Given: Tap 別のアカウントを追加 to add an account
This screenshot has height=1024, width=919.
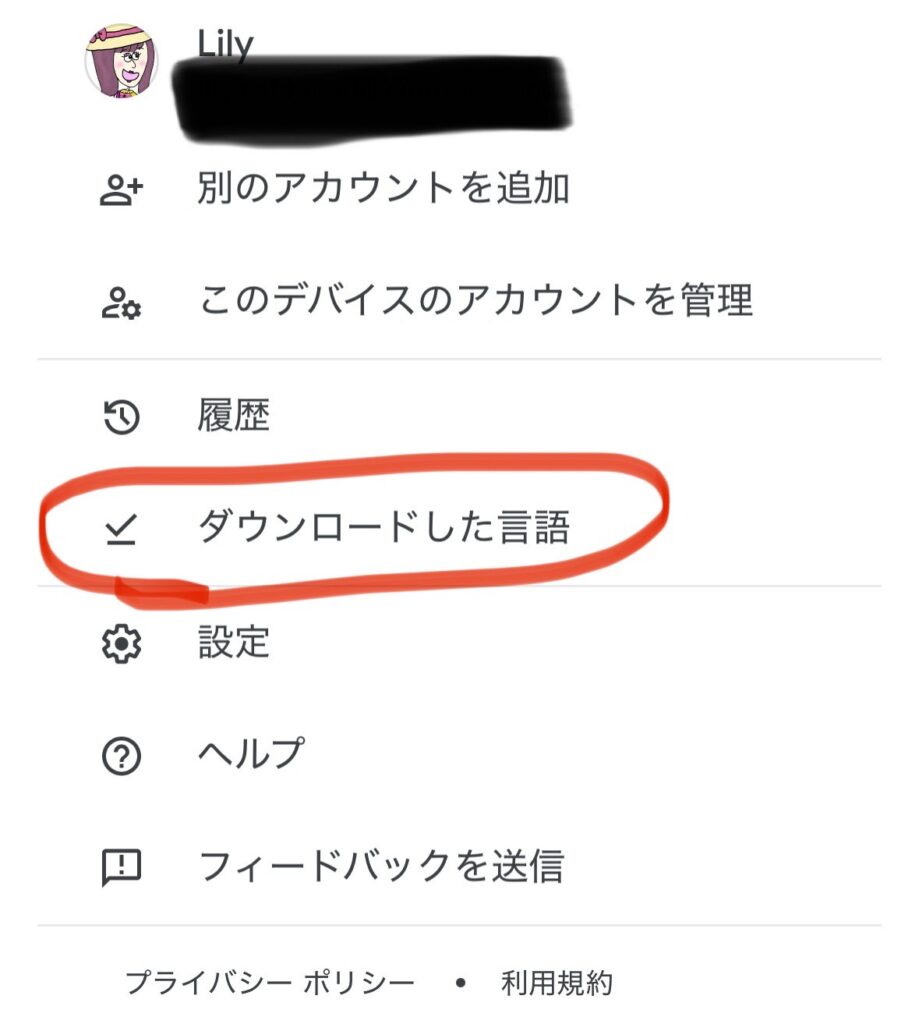Looking at the screenshot, I should (383, 188).
